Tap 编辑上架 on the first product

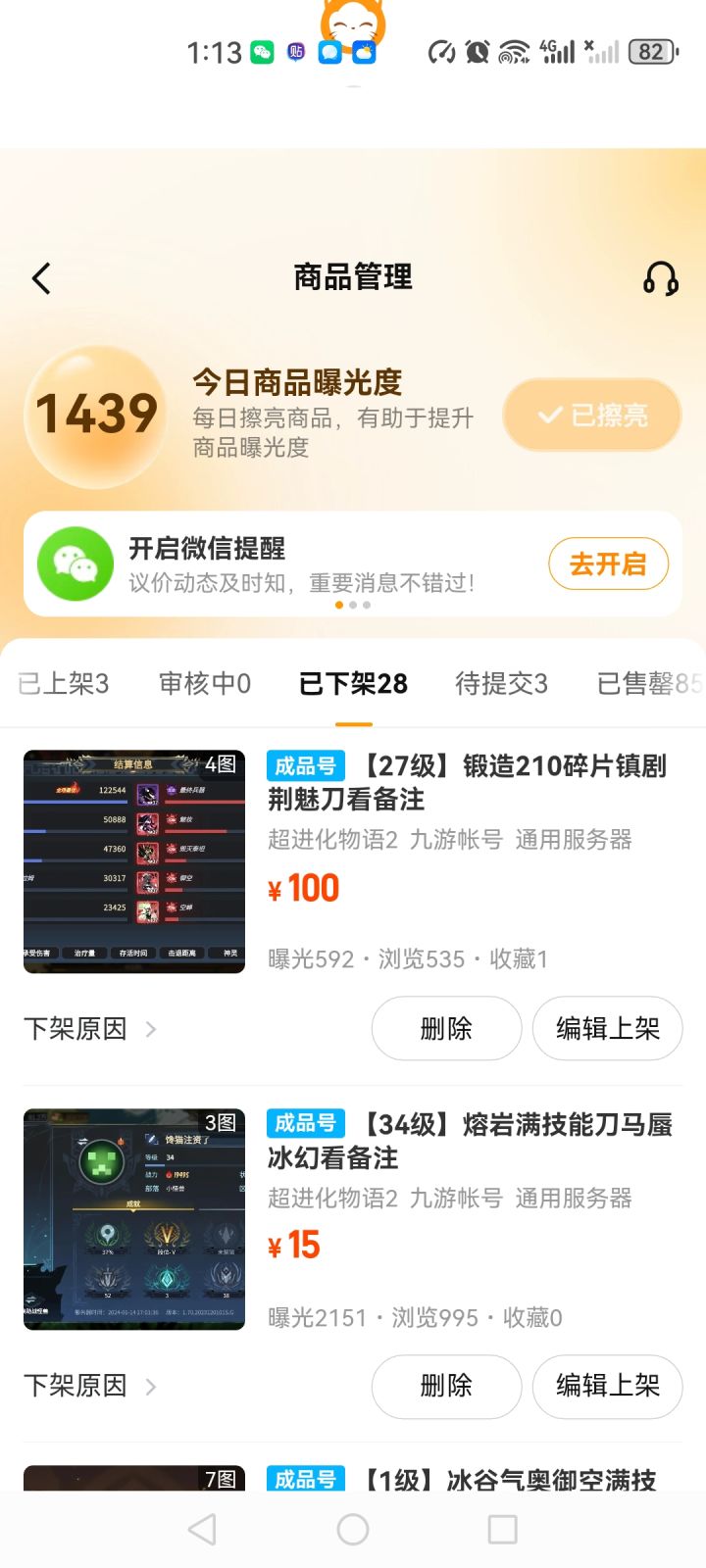pos(607,1028)
